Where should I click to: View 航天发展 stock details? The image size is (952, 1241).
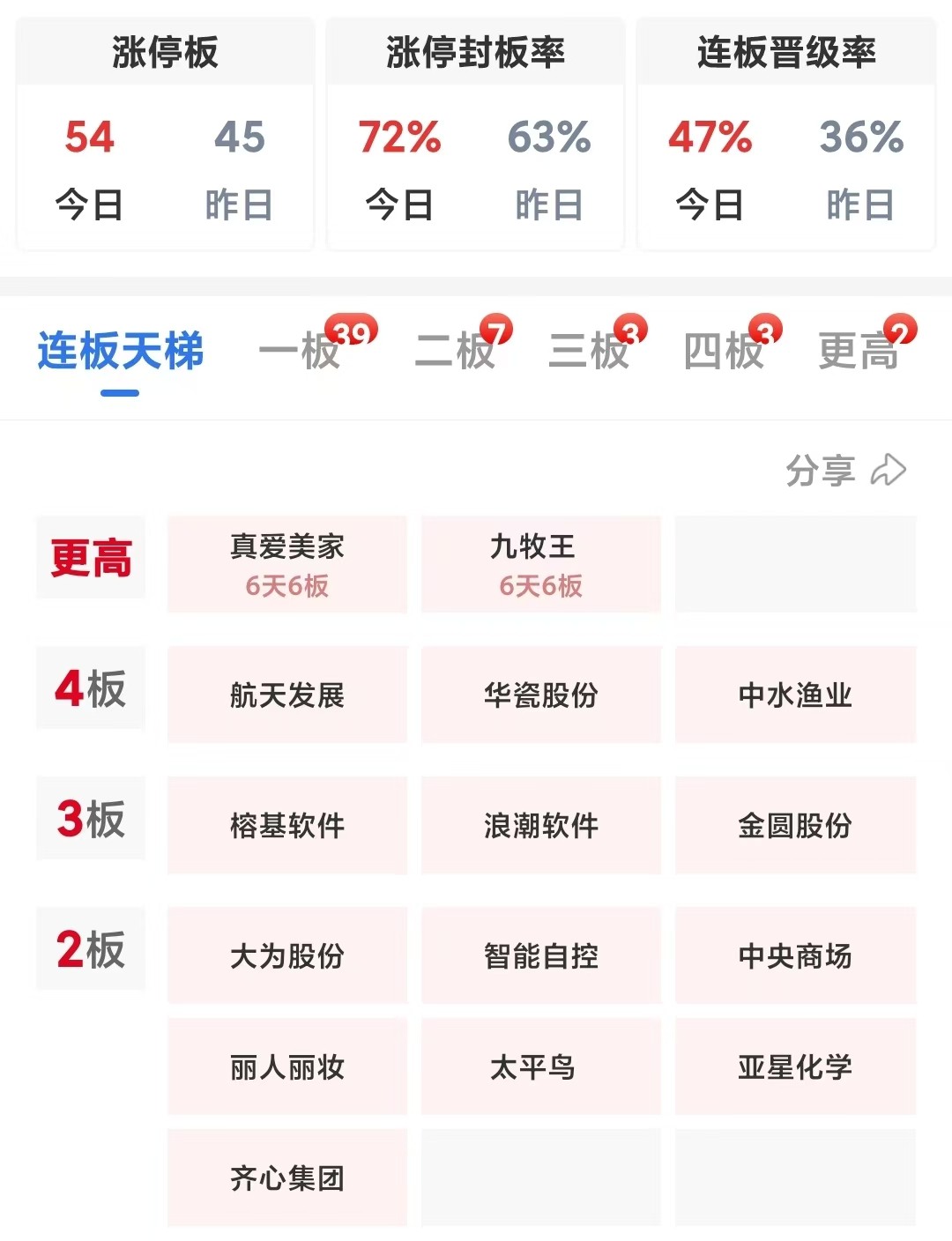pyautogui.click(x=287, y=695)
